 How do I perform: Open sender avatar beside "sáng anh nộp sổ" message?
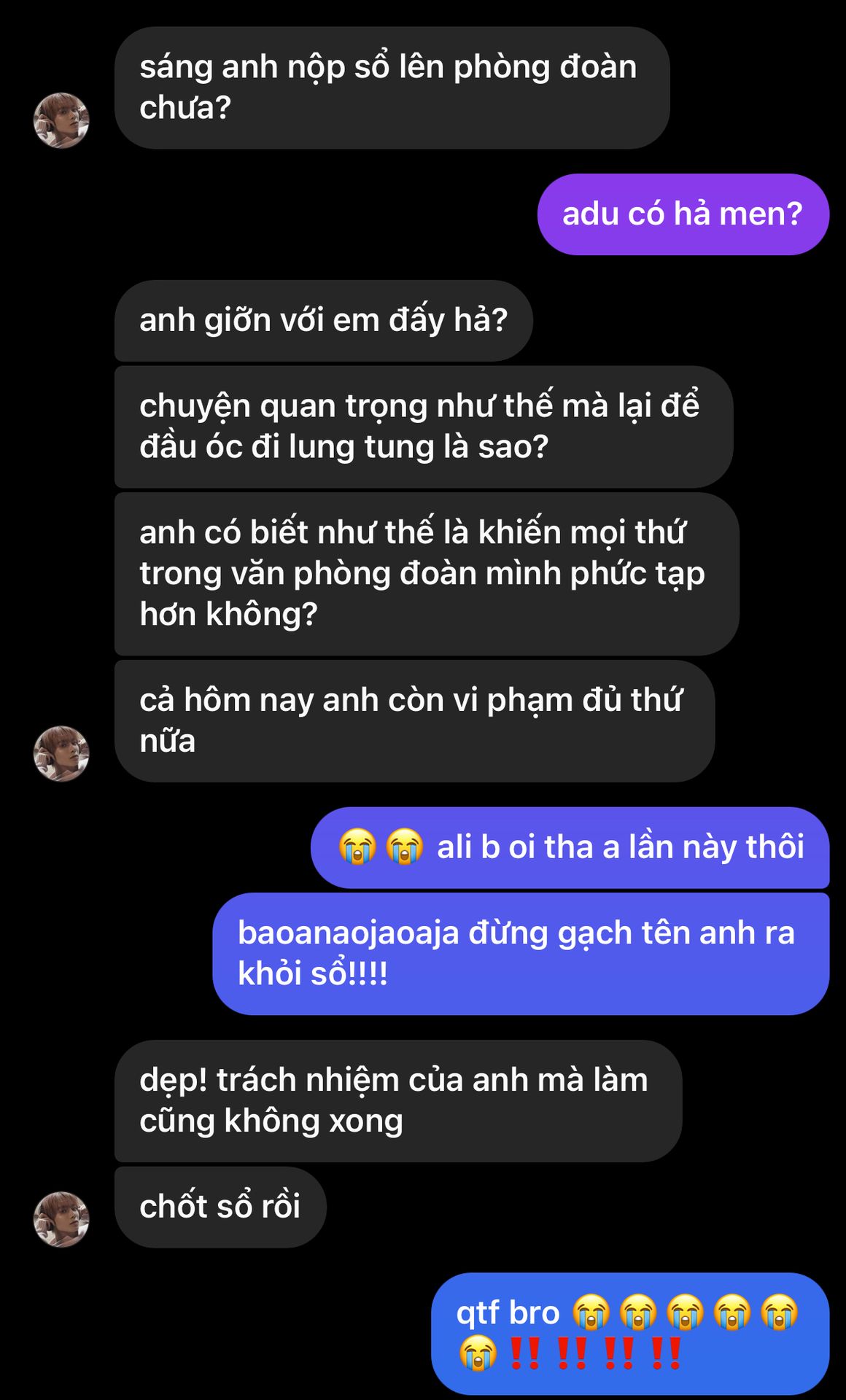[61, 120]
